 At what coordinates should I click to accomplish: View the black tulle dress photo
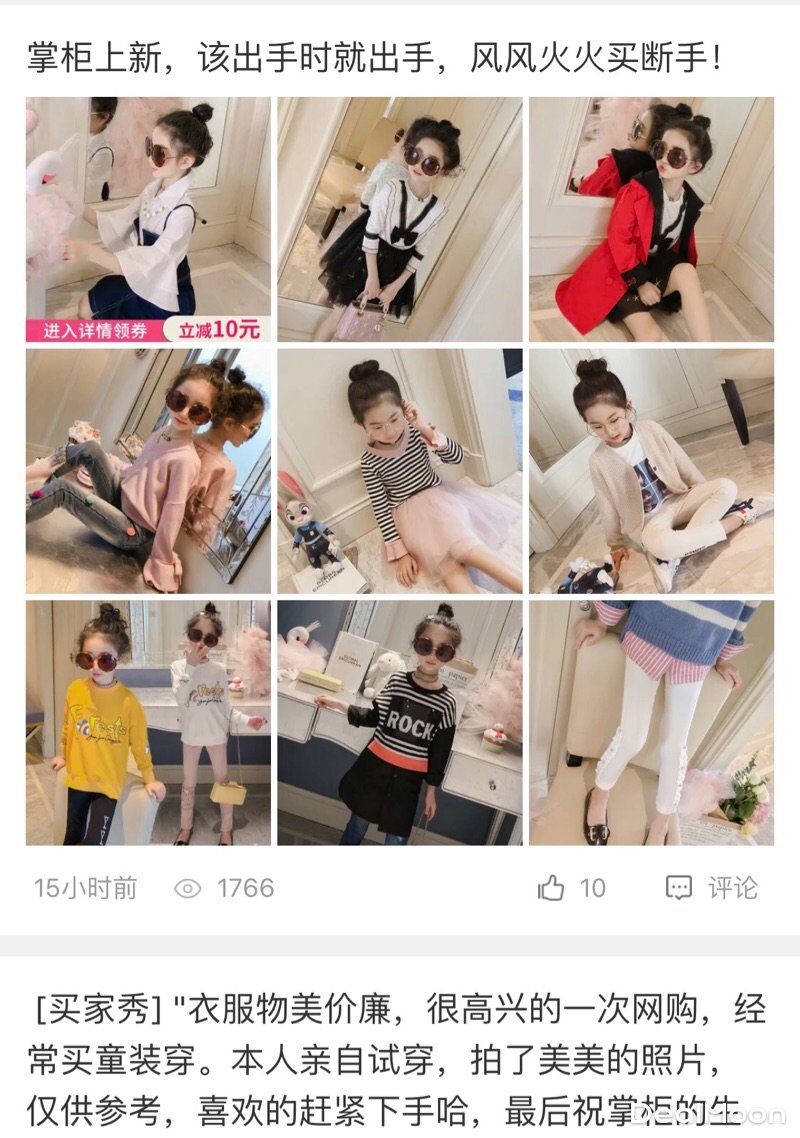[x=400, y=219]
